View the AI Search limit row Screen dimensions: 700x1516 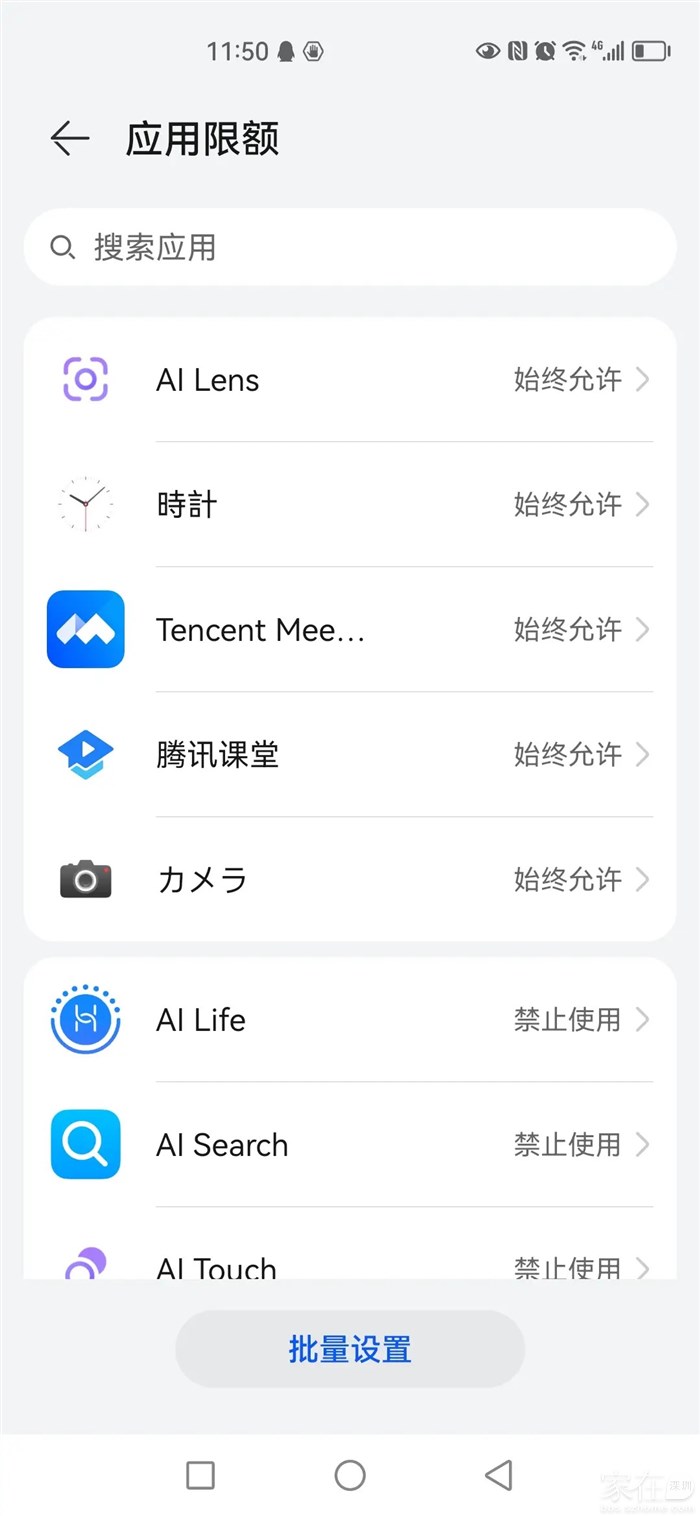click(350, 1145)
